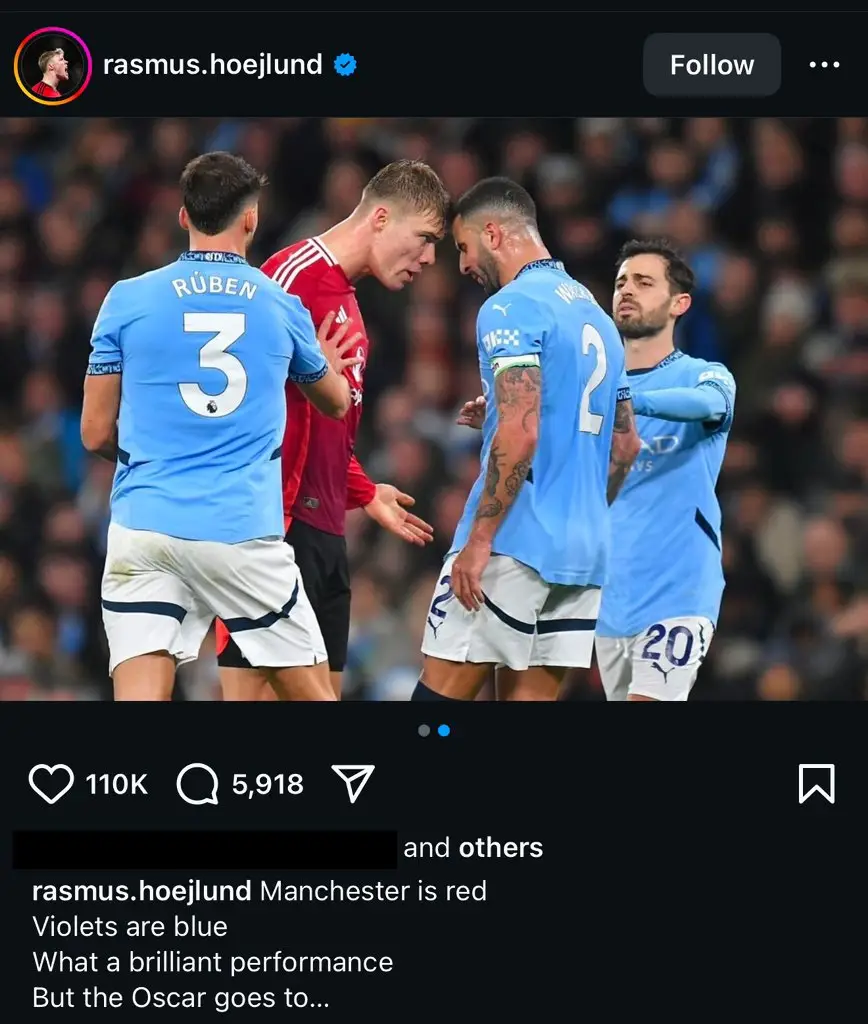This screenshot has height=1024, width=868.
Task: Open post options via the three-dot icon
Action: point(824,64)
